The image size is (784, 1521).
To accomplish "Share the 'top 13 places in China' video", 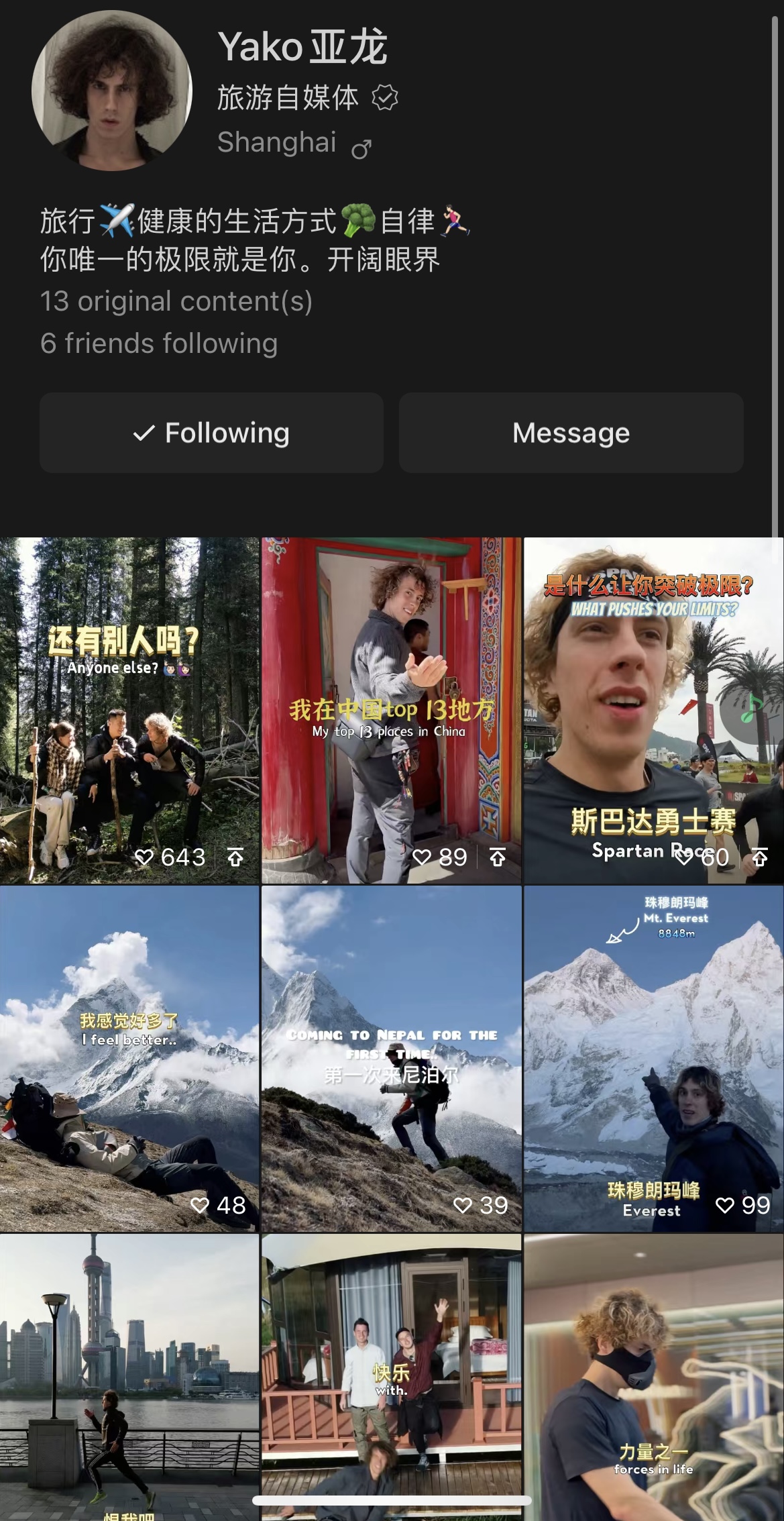I will click(x=498, y=857).
